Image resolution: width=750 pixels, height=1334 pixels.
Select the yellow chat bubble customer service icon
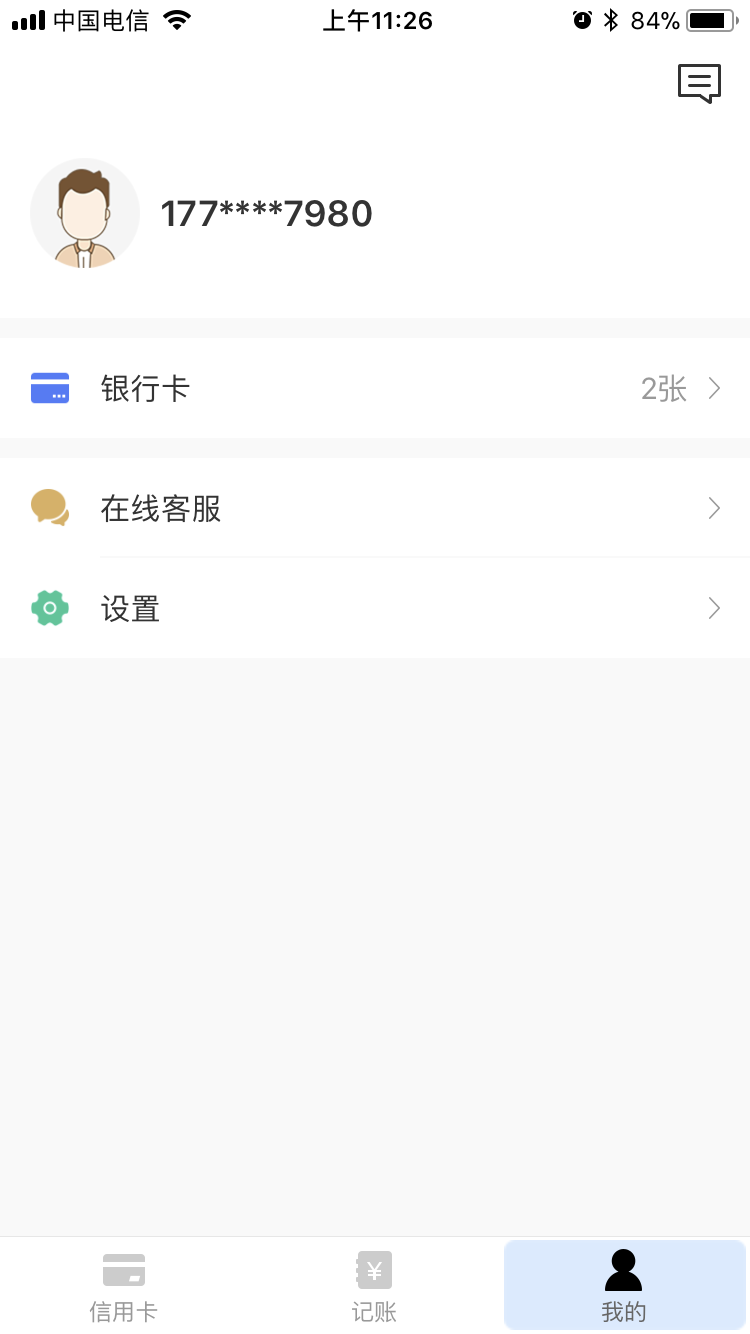pos(50,508)
